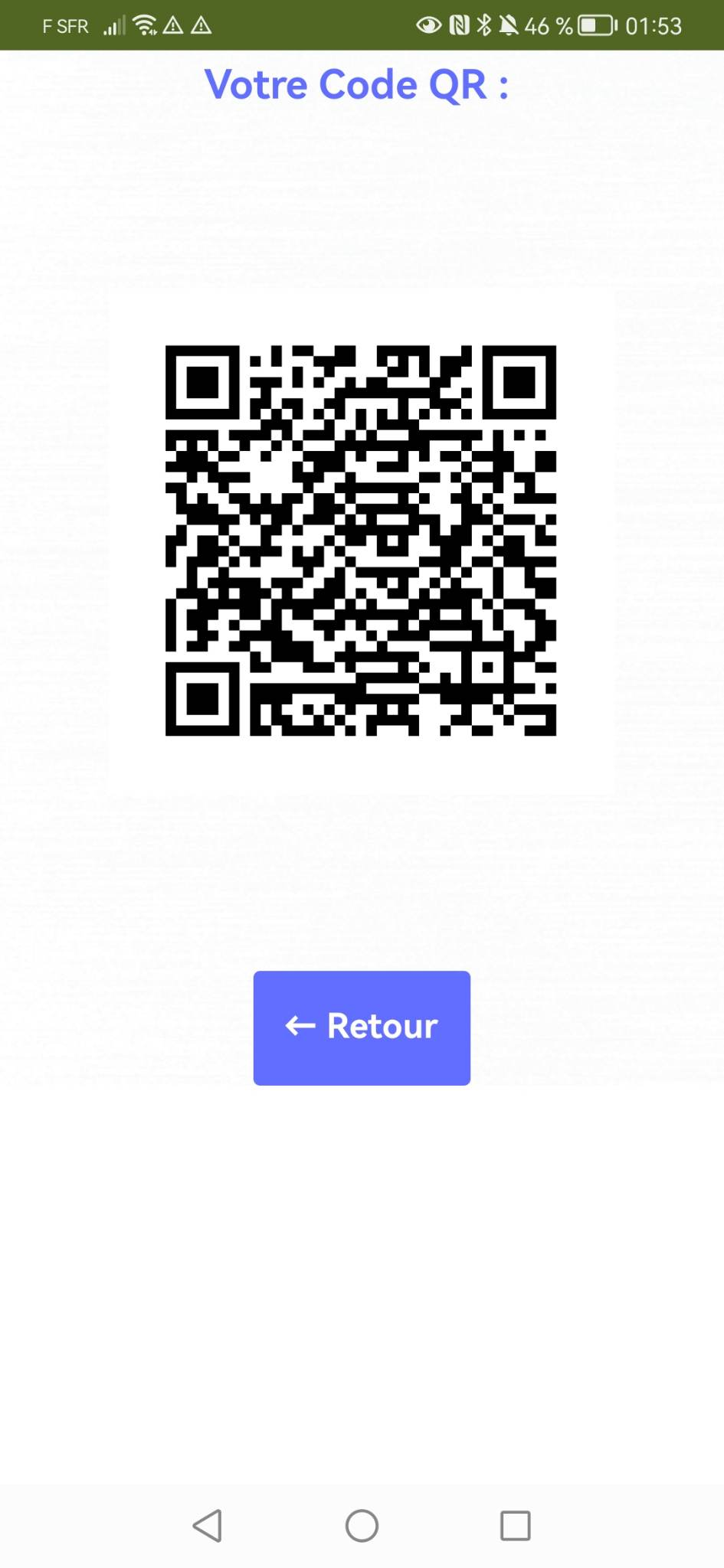This screenshot has height=1568, width=724.
Task: Tap the Retour button
Action: click(362, 1027)
